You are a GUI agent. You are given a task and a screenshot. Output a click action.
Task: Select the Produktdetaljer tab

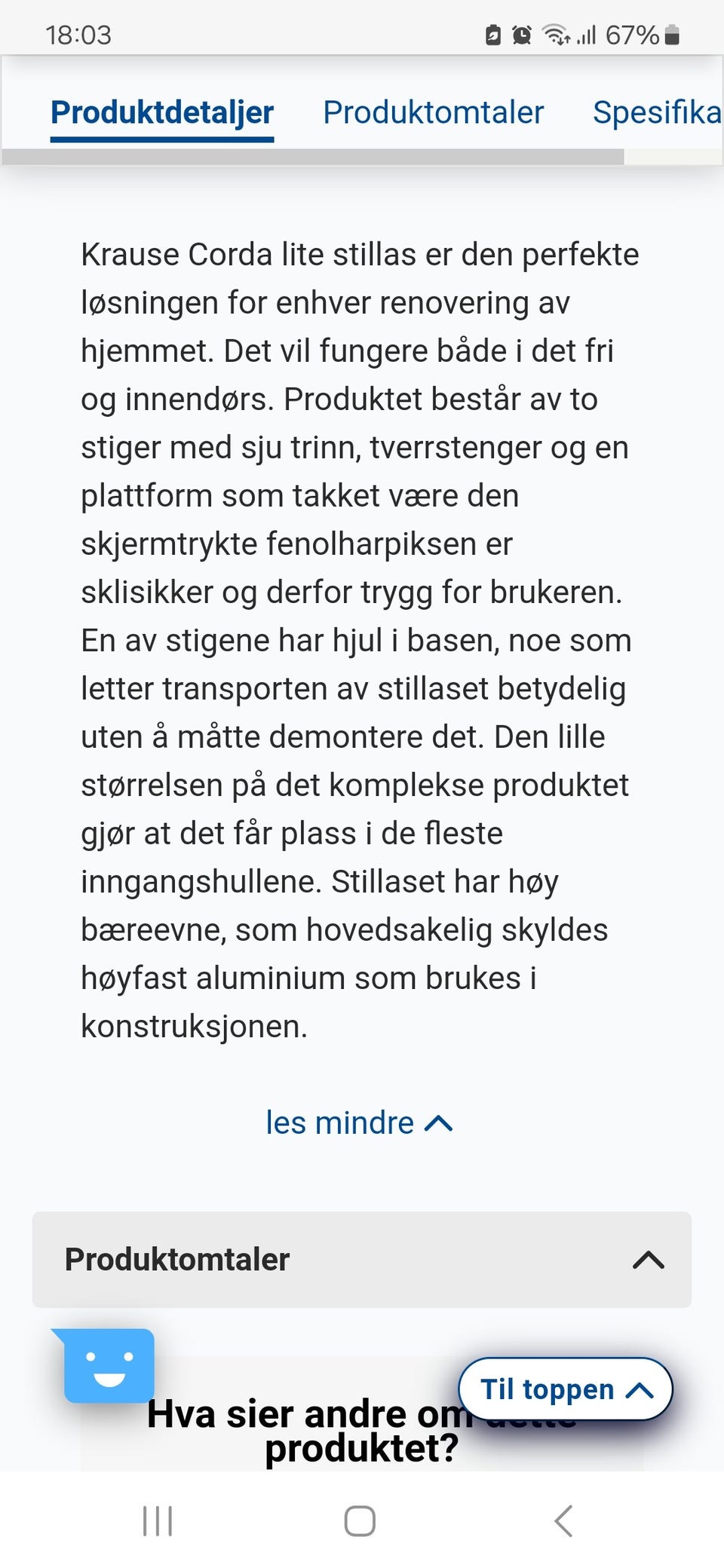161,112
